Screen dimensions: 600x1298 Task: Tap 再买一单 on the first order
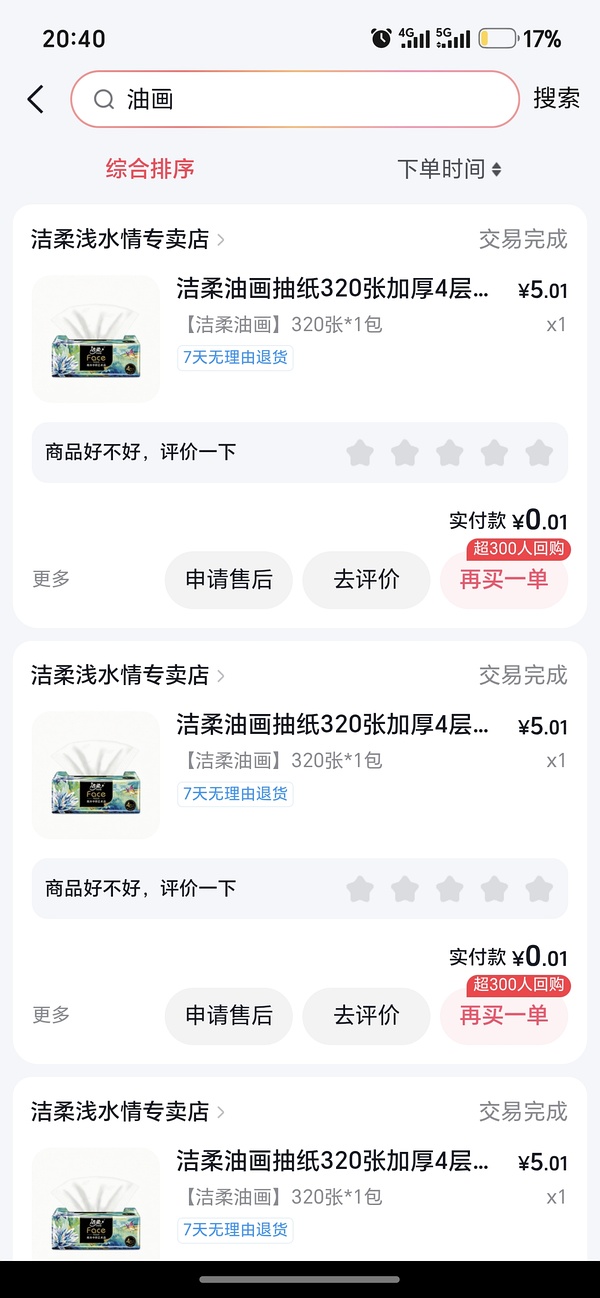[x=504, y=579]
